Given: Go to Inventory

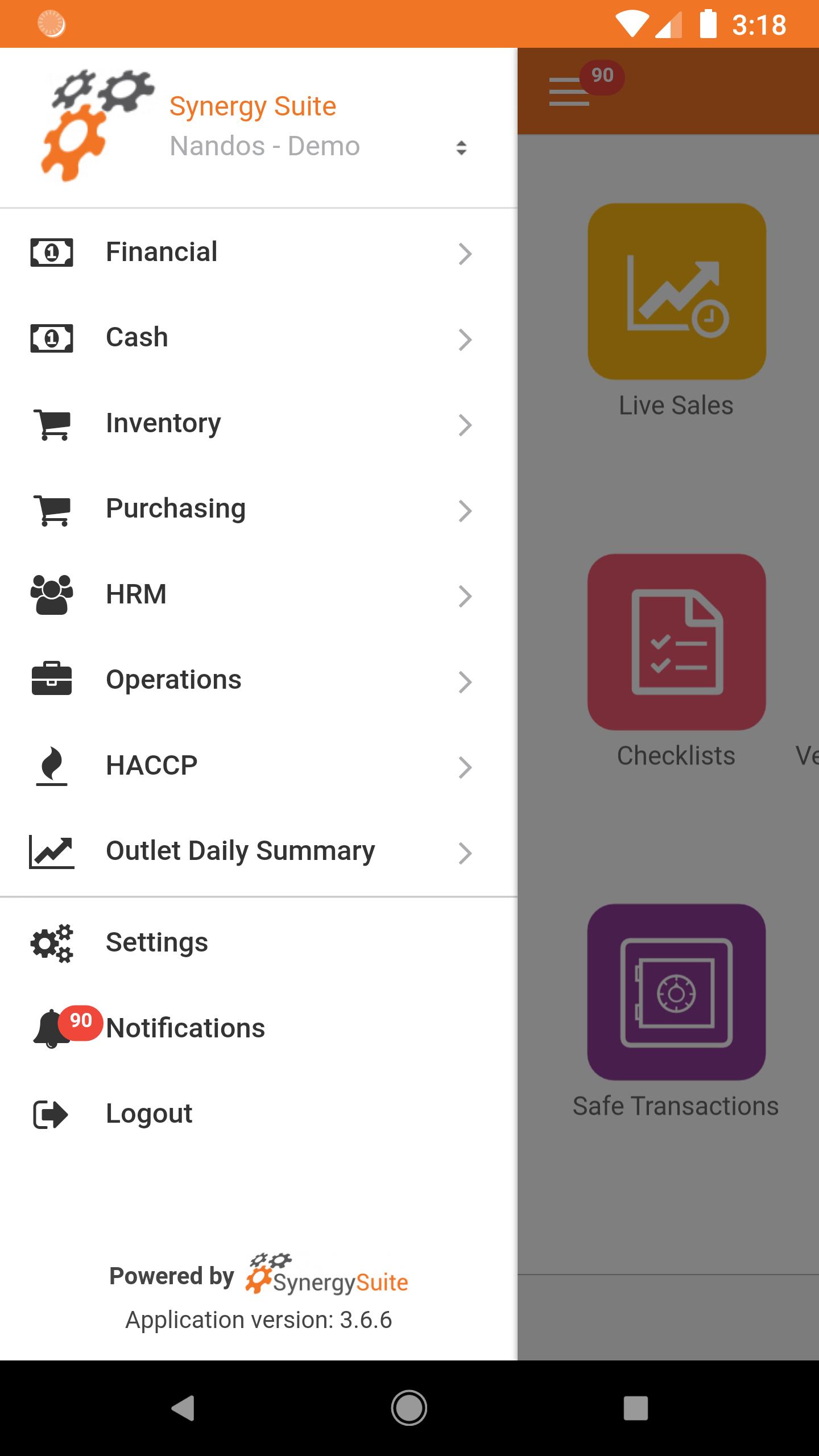Looking at the screenshot, I should point(259,424).
